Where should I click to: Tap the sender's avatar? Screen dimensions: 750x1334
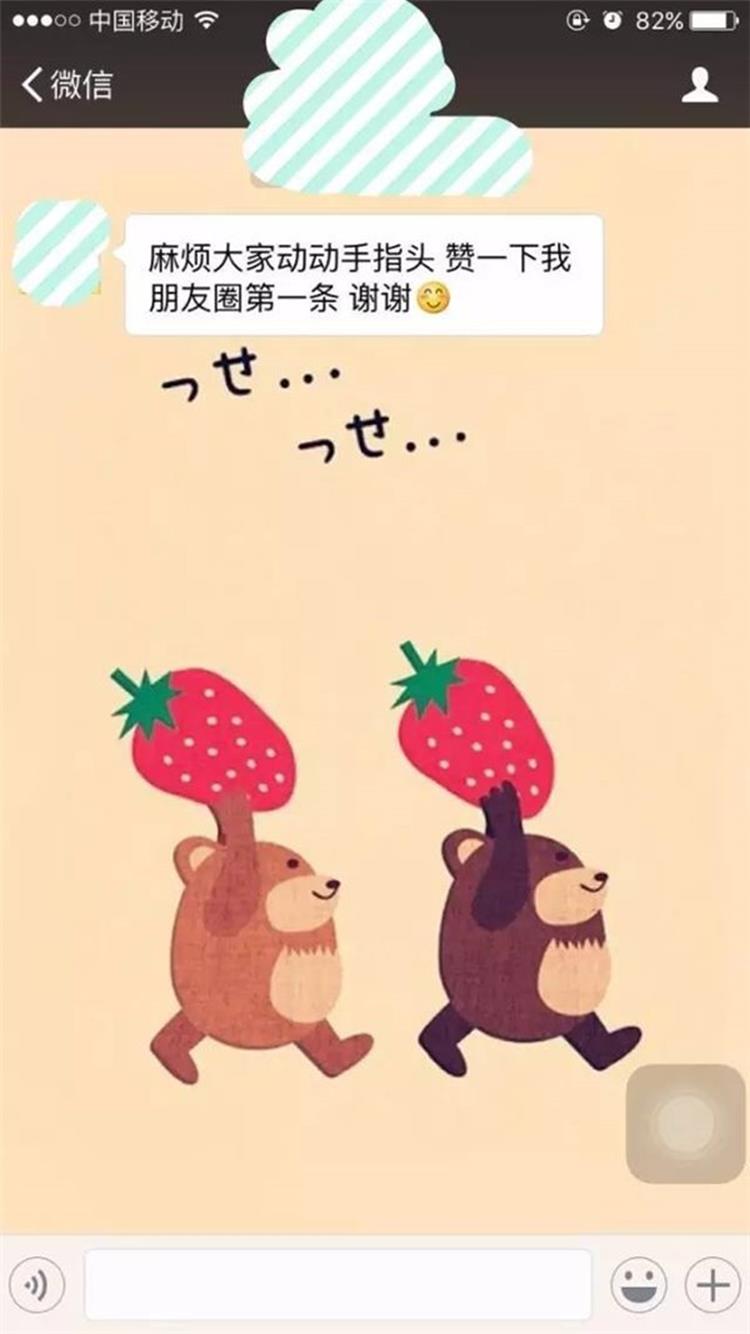61,252
